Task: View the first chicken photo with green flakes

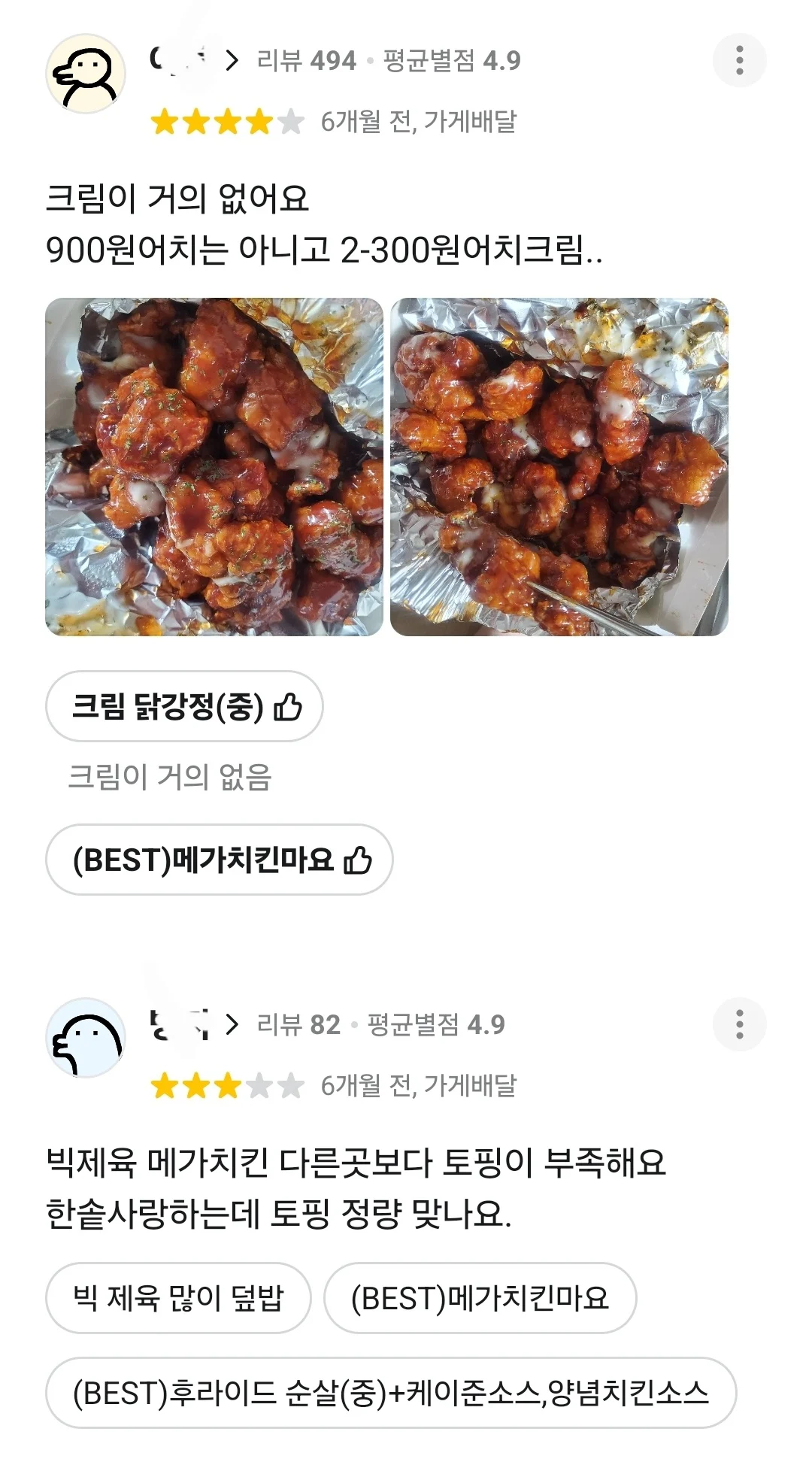Action: [214, 467]
